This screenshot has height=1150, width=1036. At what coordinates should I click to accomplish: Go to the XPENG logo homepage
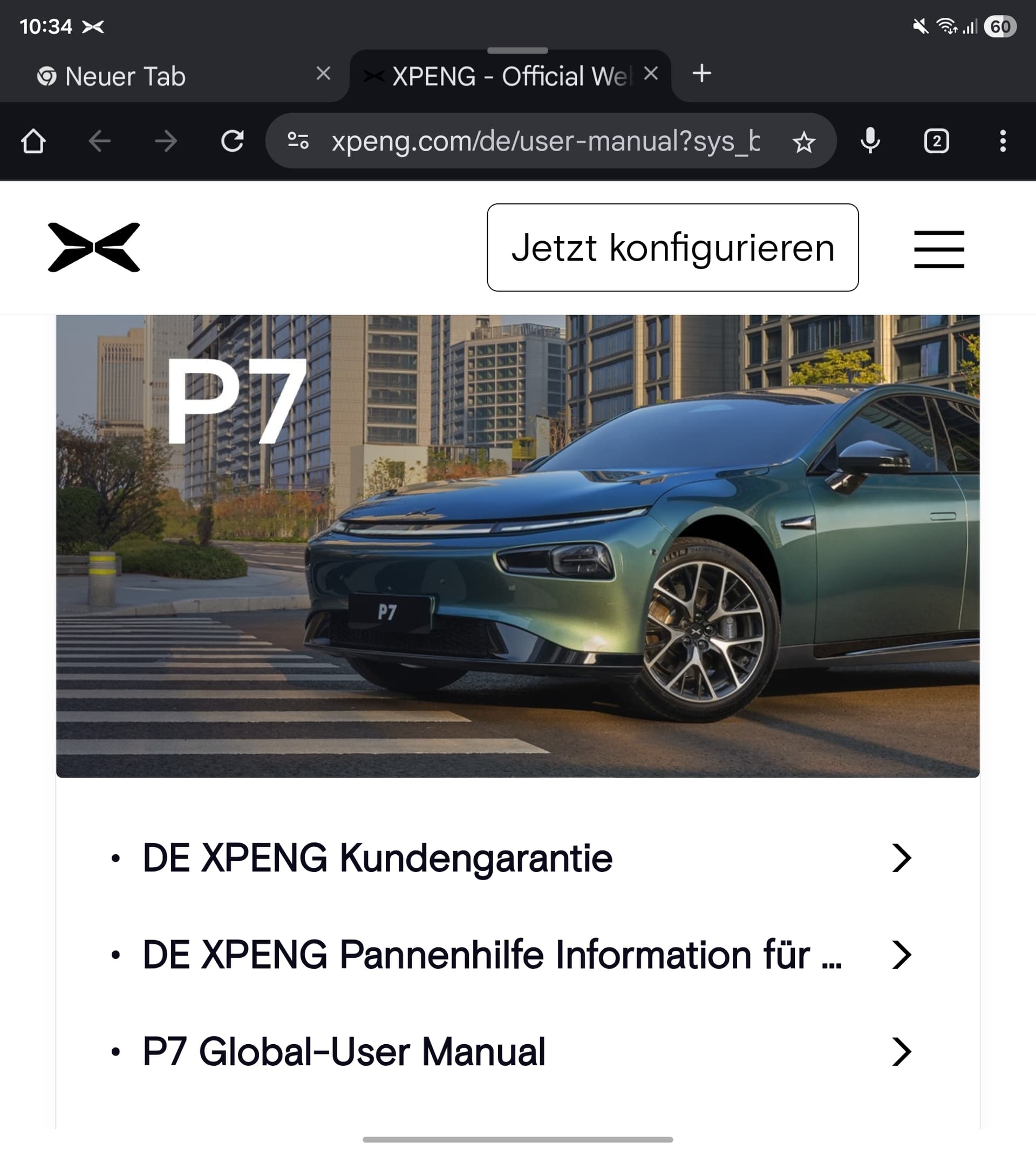pos(94,248)
